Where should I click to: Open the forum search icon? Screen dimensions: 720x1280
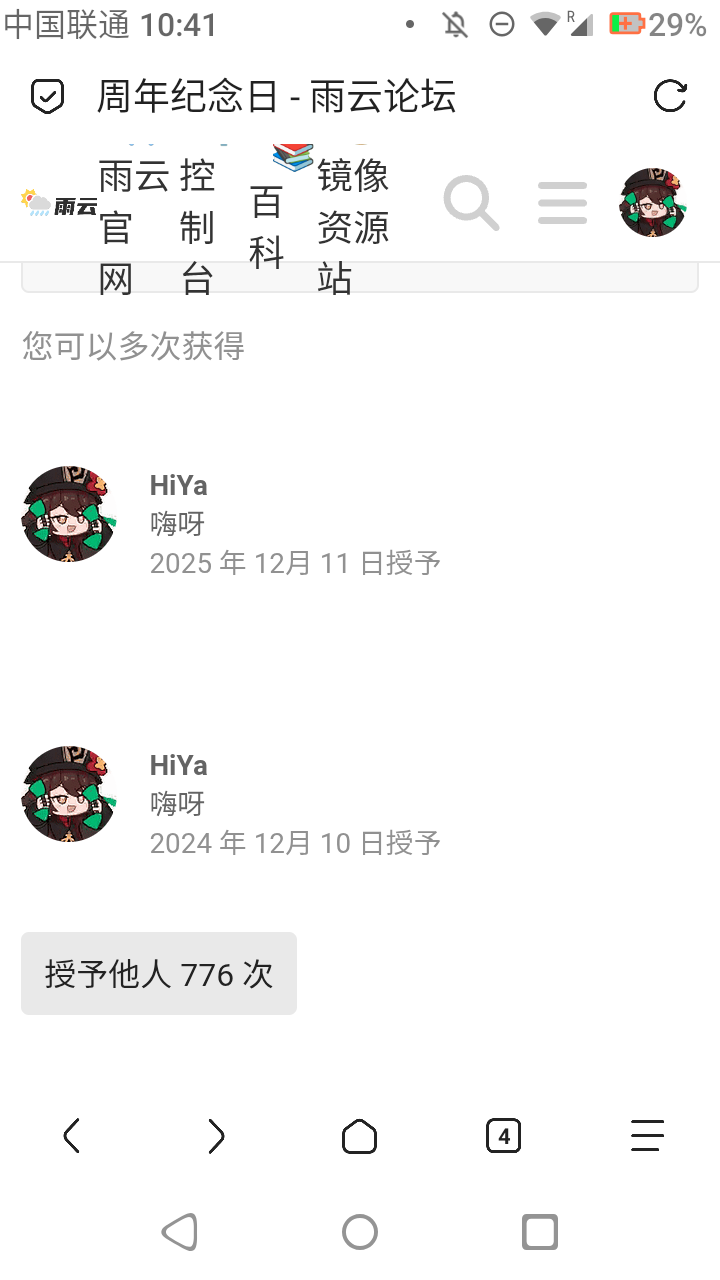pyautogui.click(x=471, y=203)
